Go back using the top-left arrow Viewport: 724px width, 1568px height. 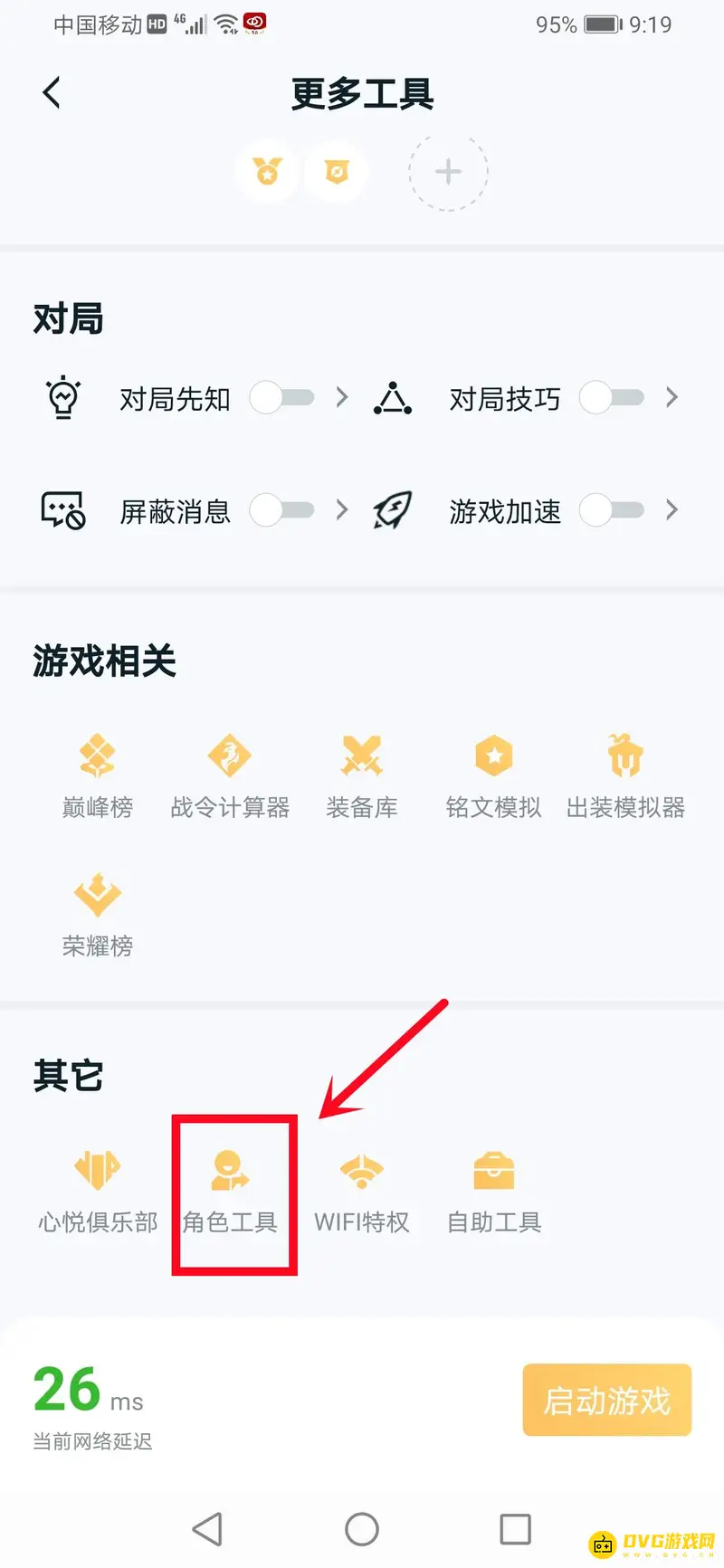point(52,92)
